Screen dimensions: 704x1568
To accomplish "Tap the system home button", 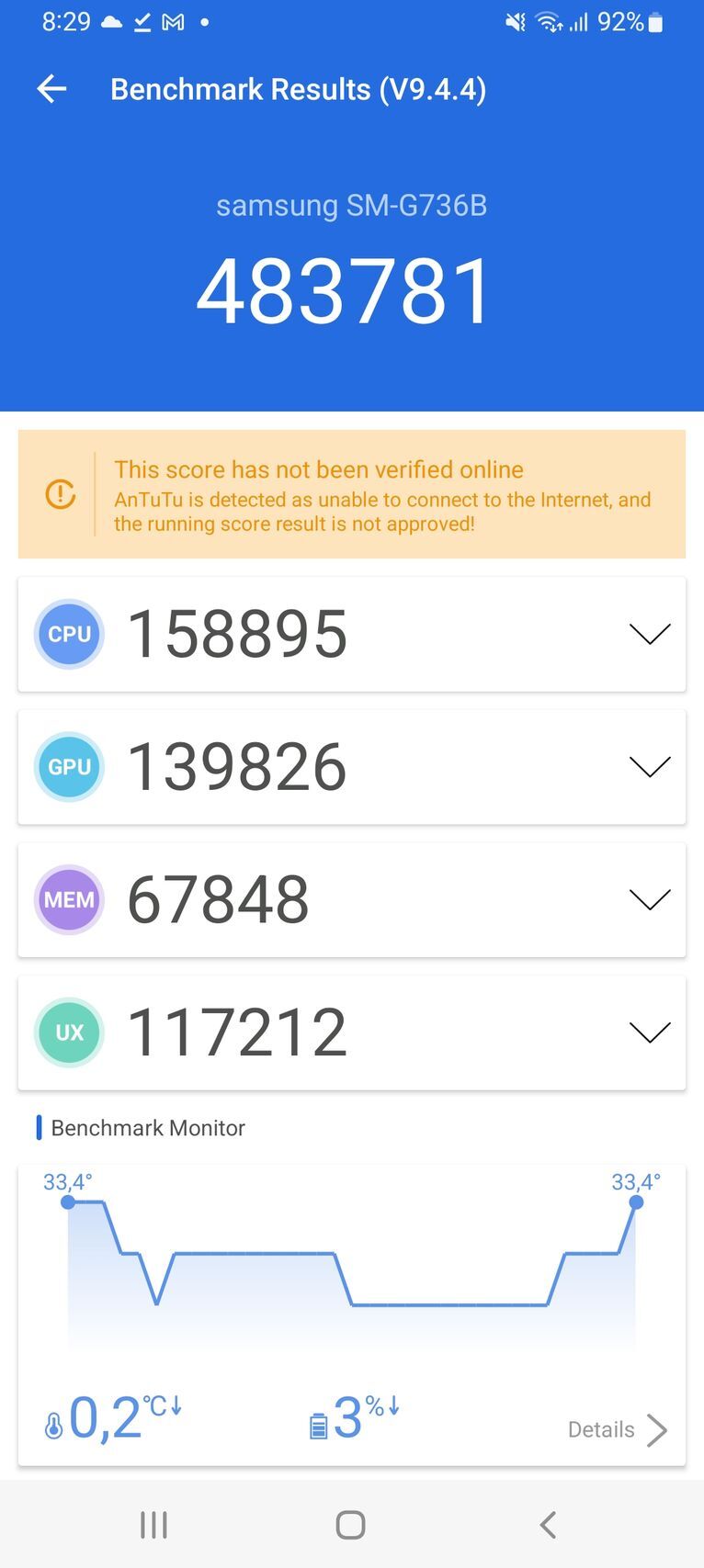I will [x=350, y=1525].
